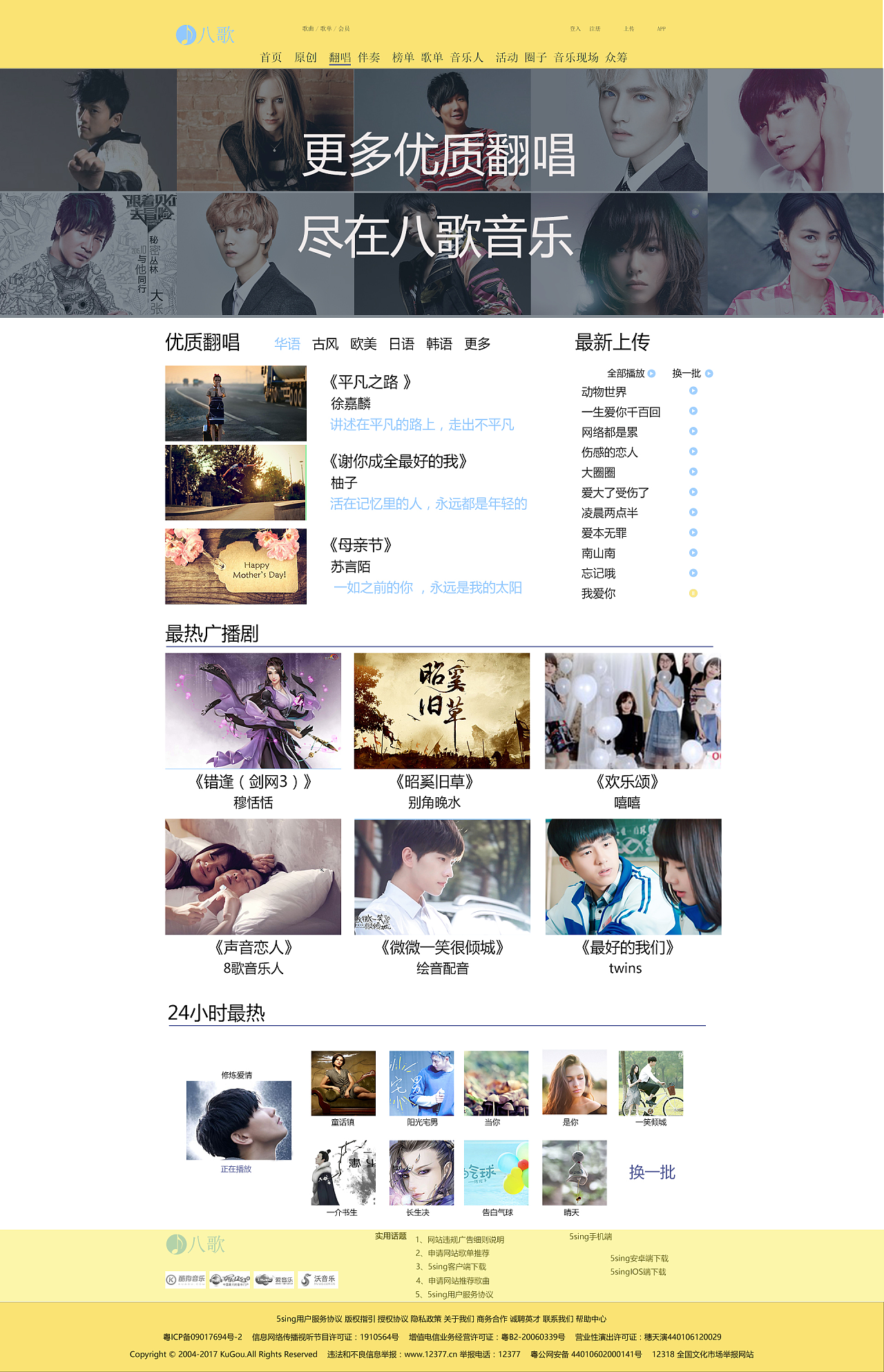Tap the 登入 login link
The width and height of the screenshot is (884, 1372).
coord(575,29)
